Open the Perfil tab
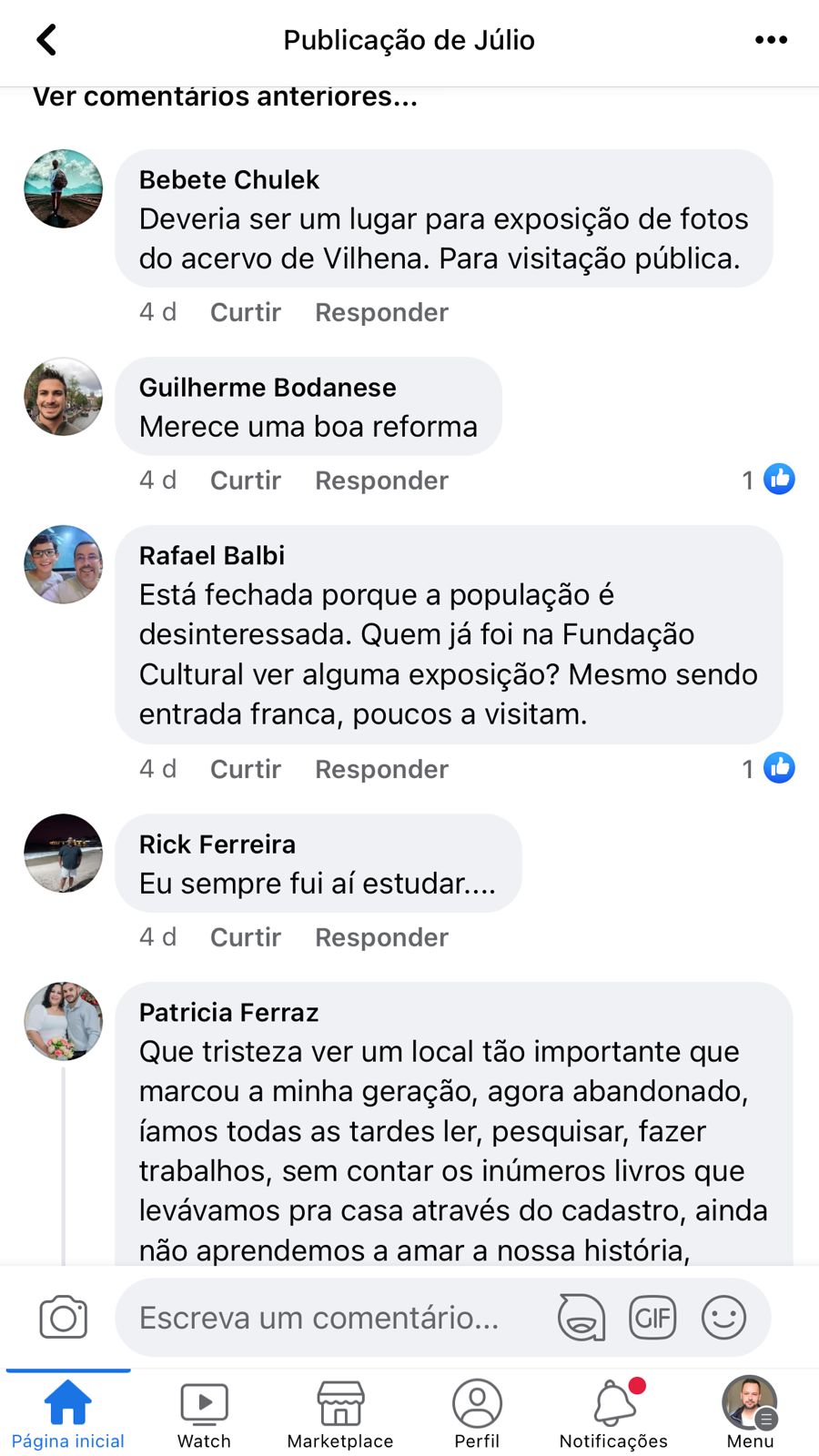The width and height of the screenshot is (819, 1456). 477,1413
